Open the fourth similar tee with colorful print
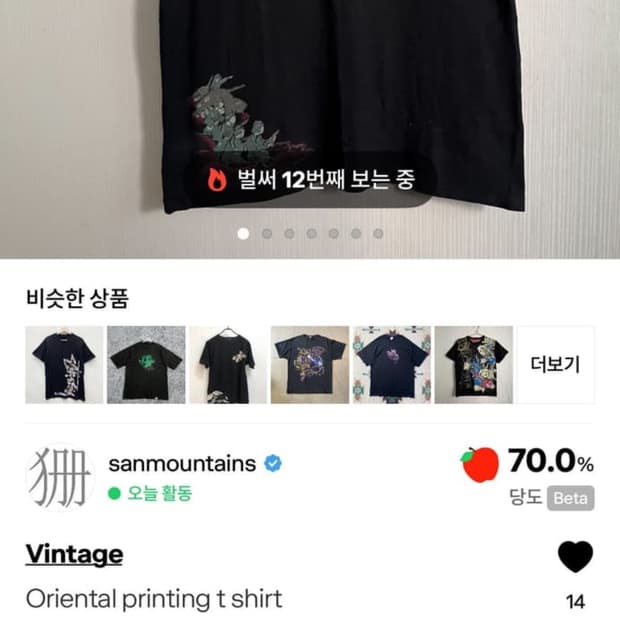The width and height of the screenshot is (620, 620). coord(310,365)
